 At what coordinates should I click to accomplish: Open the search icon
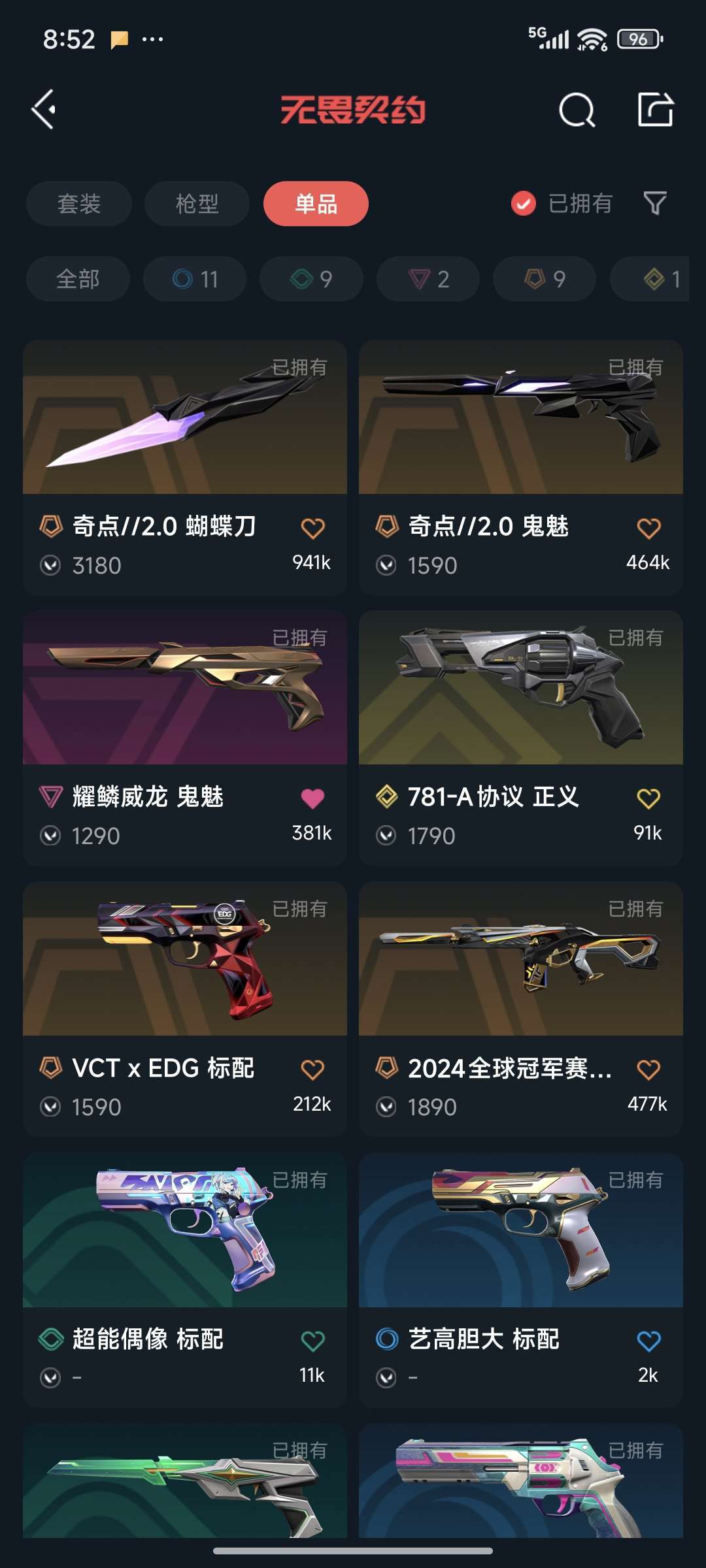pyautogui.click(x=577, y=110)
